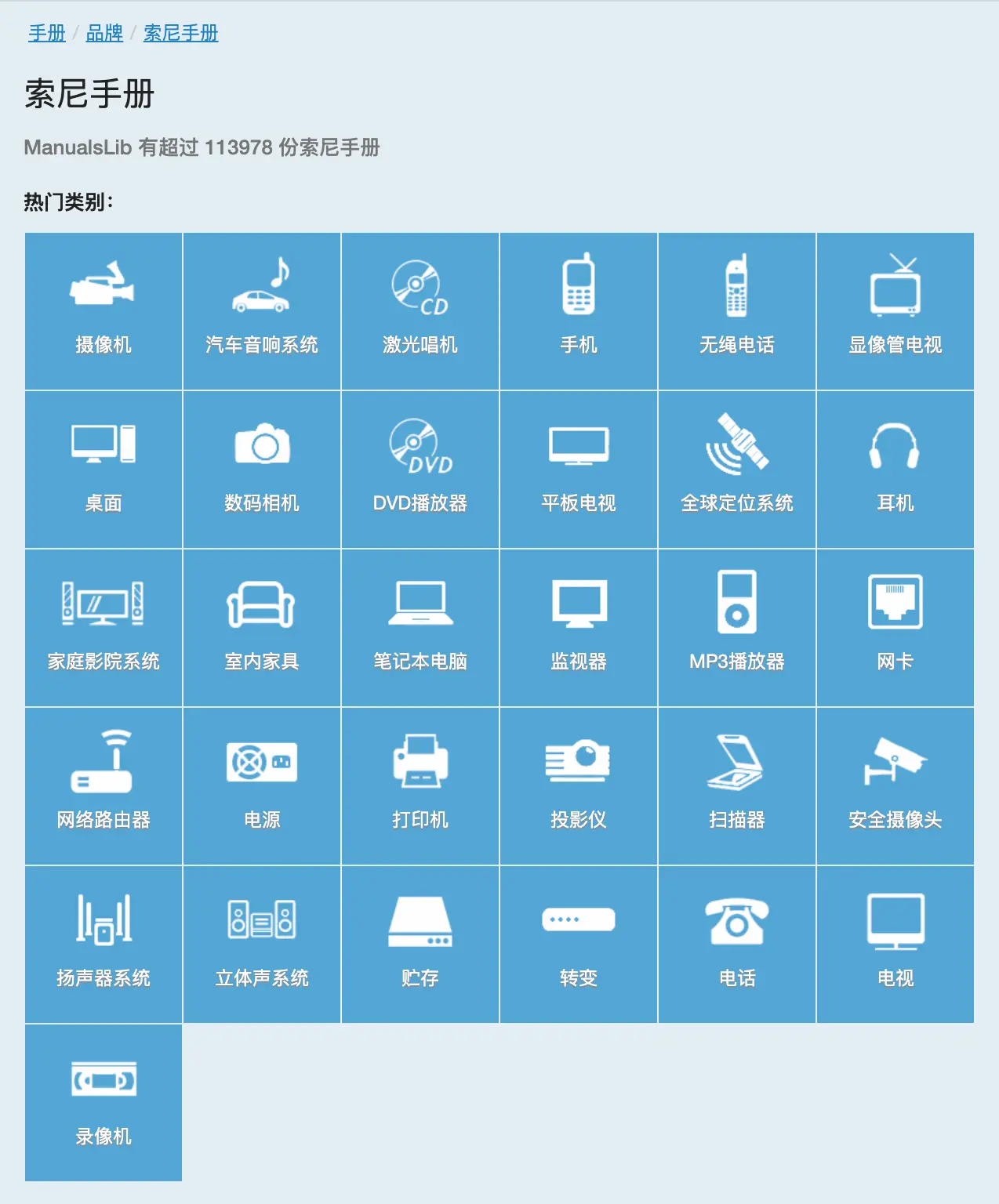Go to the 品牌 breadcrumb link
Viewport: 999px width, 1204px height.
104,33
